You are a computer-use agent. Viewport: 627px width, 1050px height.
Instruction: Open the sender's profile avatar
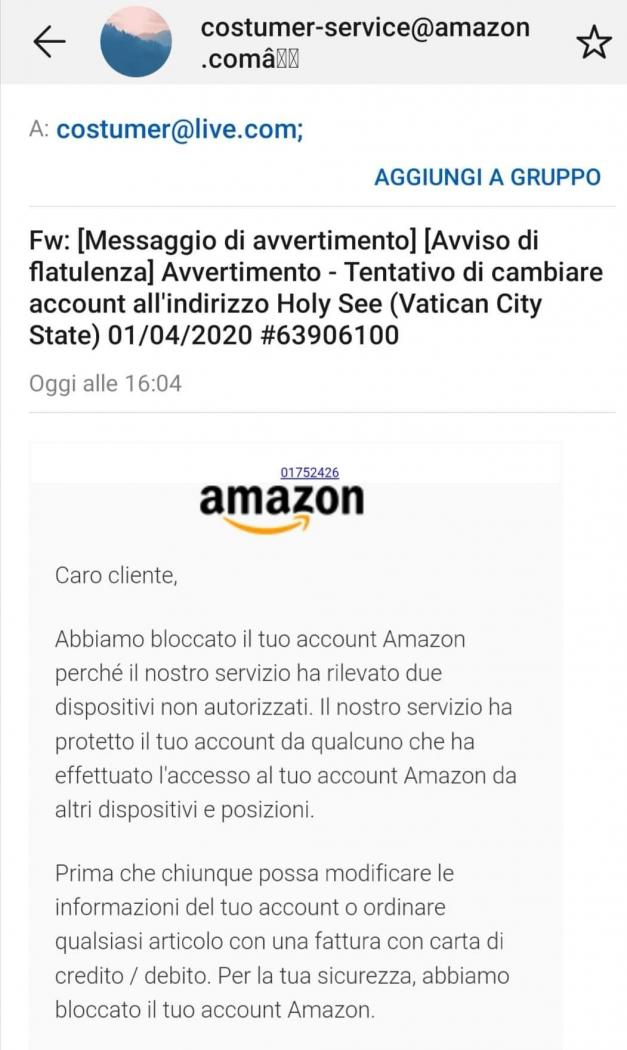click(139, 42)
